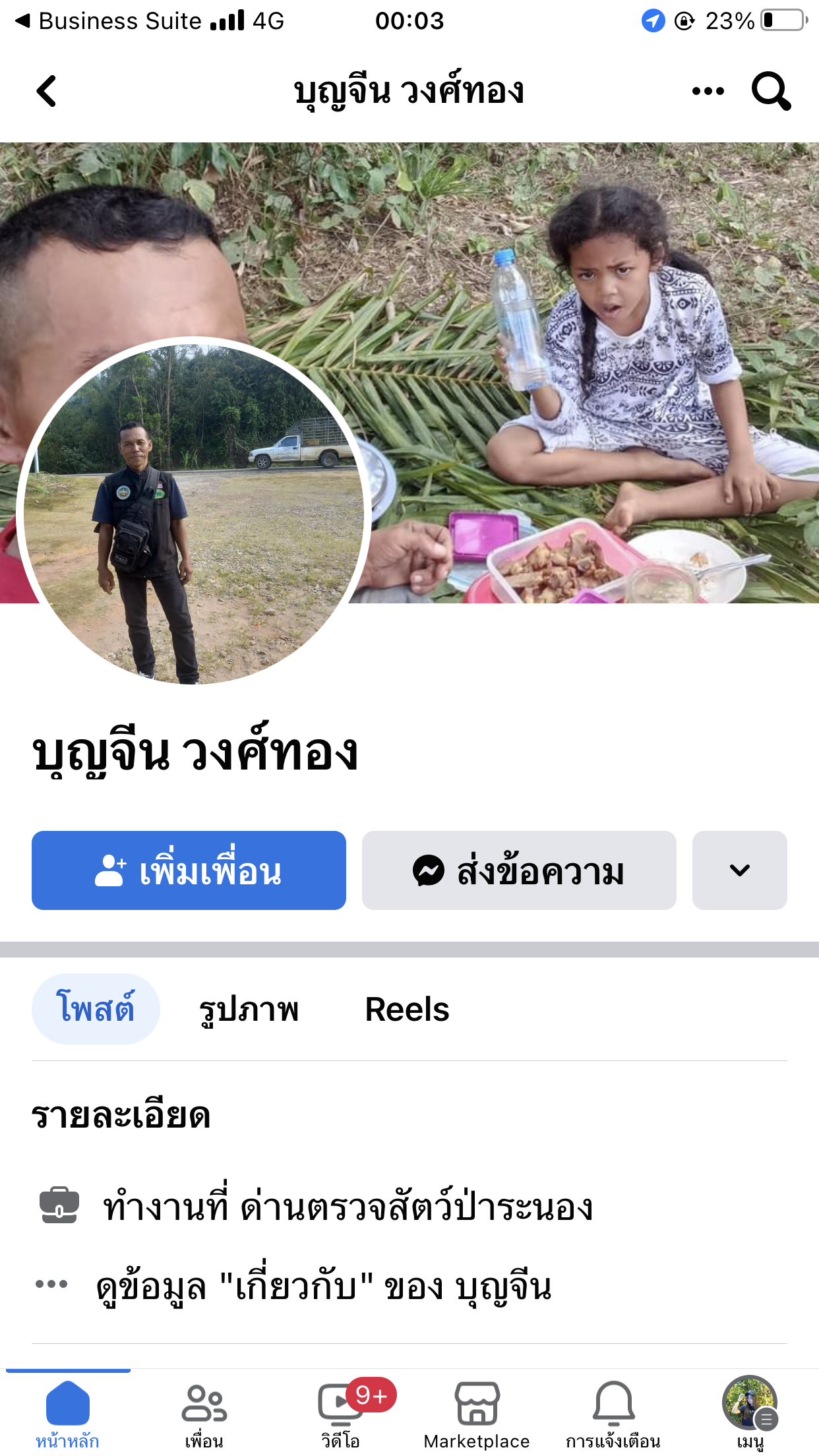The width and height of the screenshot is (819, 1456).
Task: Return to Business Suite app
Action: [109, 21]
